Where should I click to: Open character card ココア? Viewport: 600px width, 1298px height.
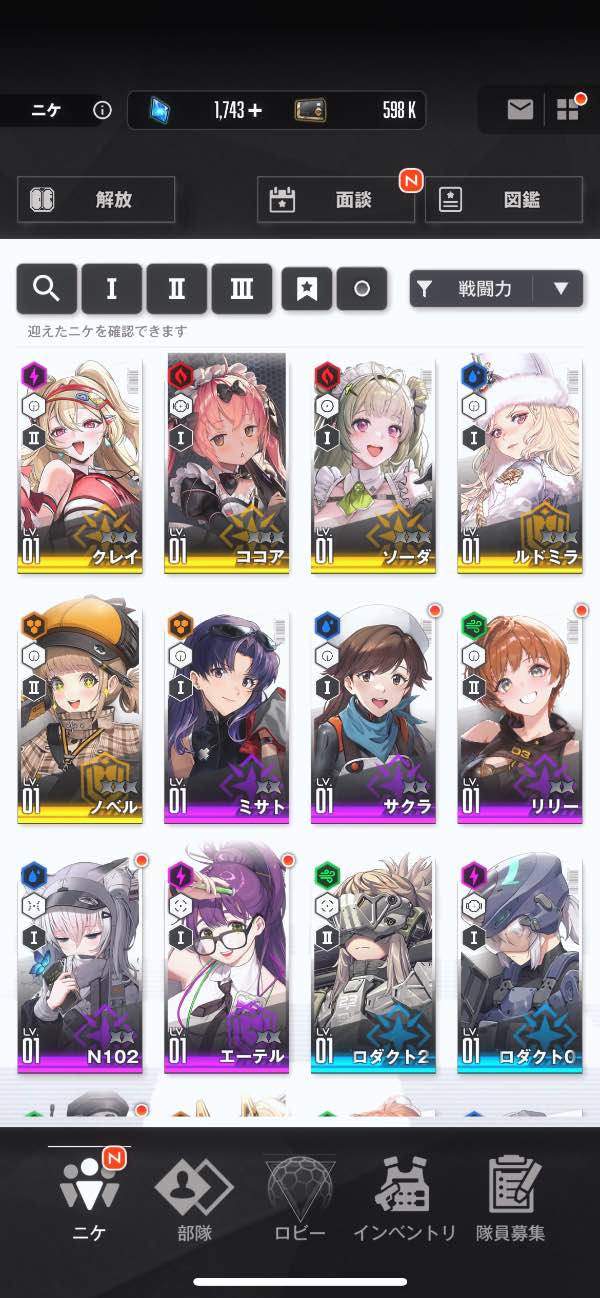(x=227, y=463)
